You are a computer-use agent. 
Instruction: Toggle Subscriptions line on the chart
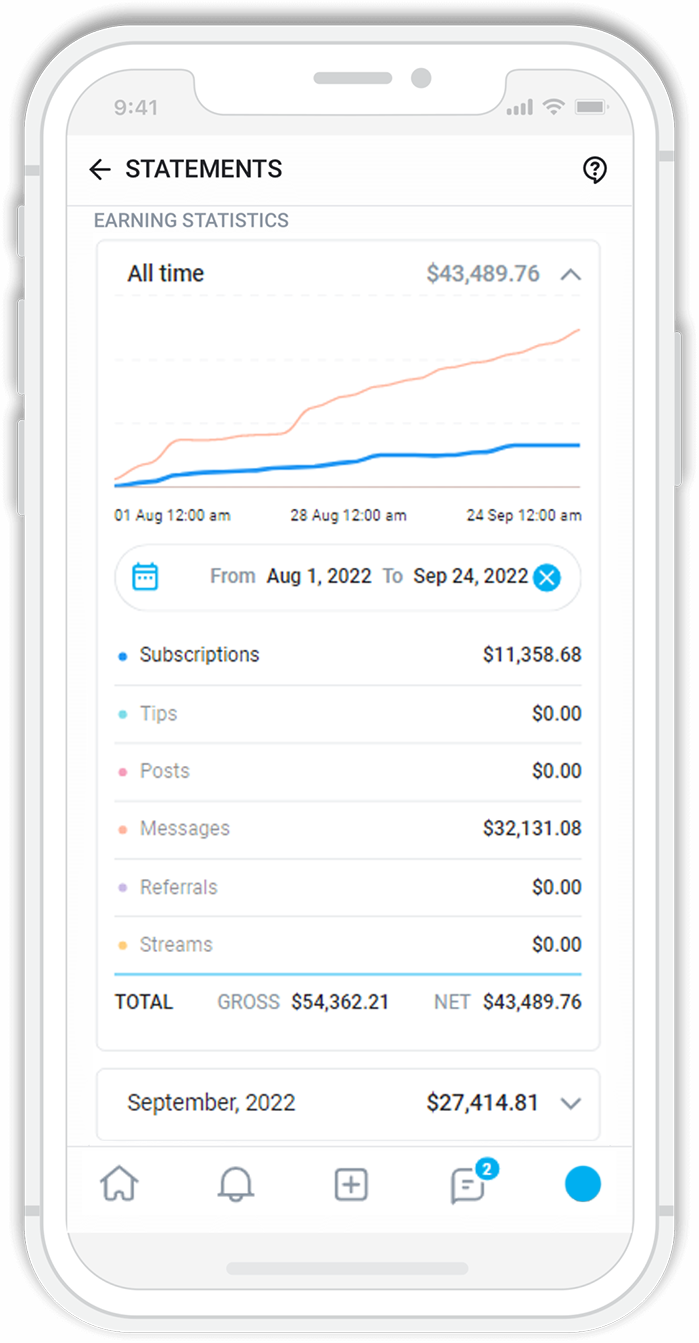pos(348,655)
